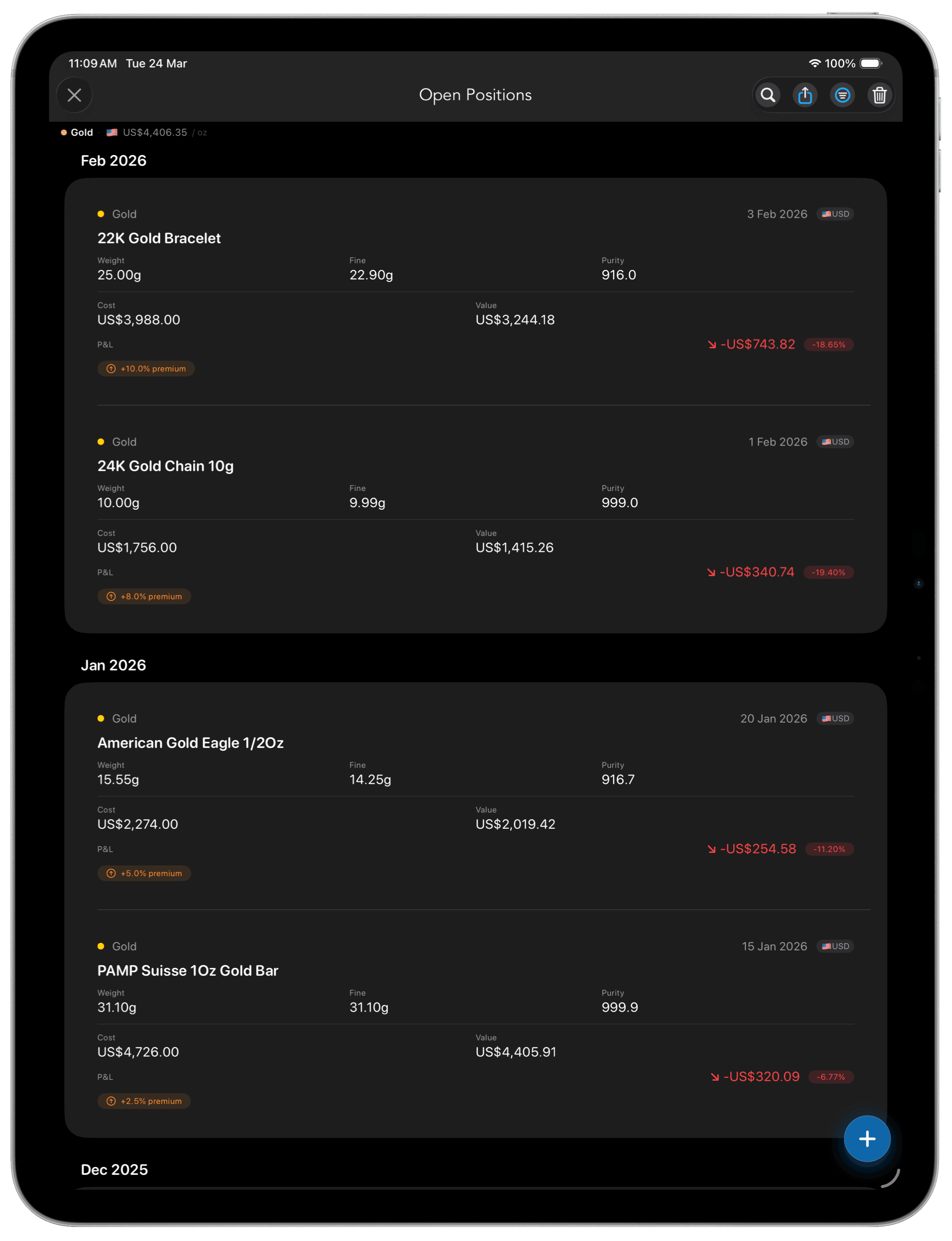Select the Open Positions title bar
The height and width of the screenshot is (1241, 952).
pyautogui.click(x=475, y=95)
